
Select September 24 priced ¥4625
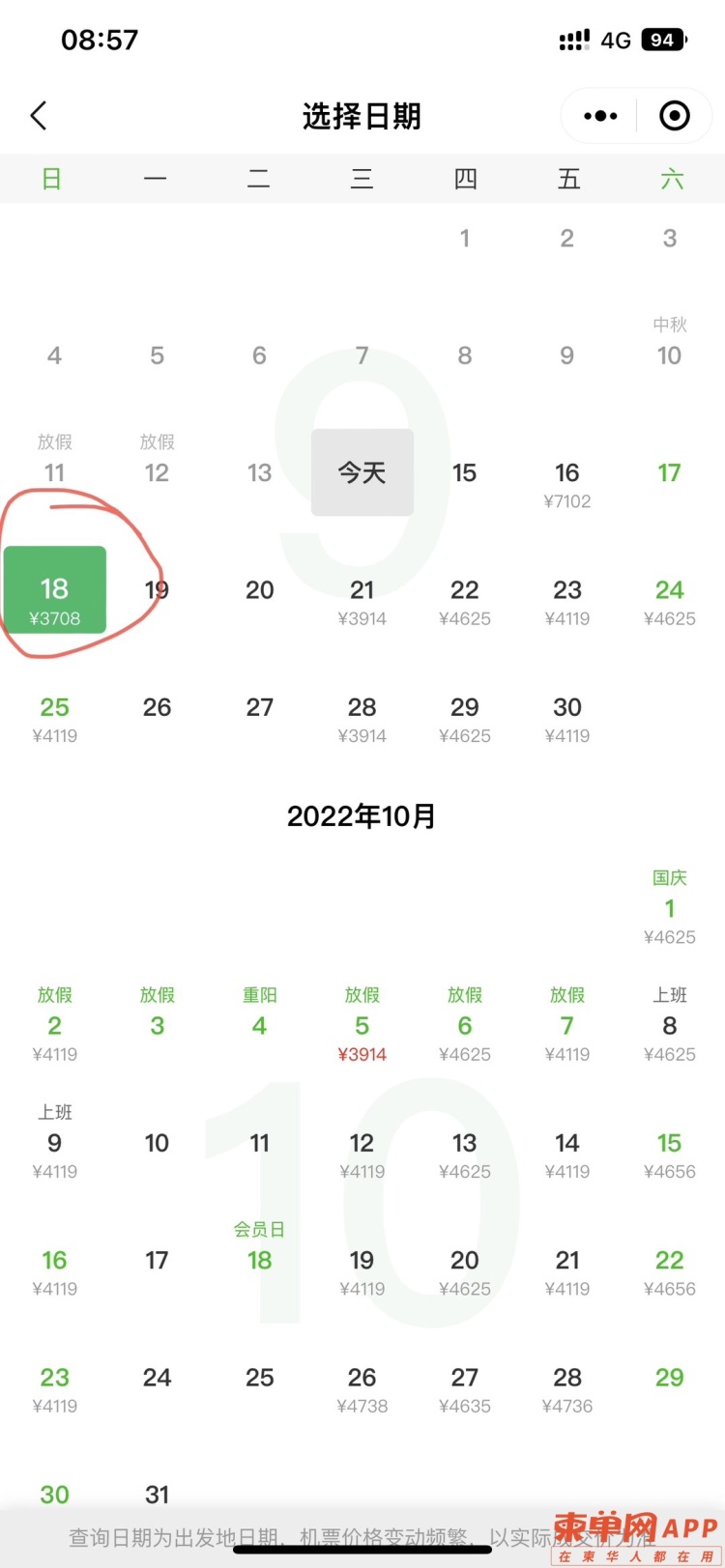[669, 601]
